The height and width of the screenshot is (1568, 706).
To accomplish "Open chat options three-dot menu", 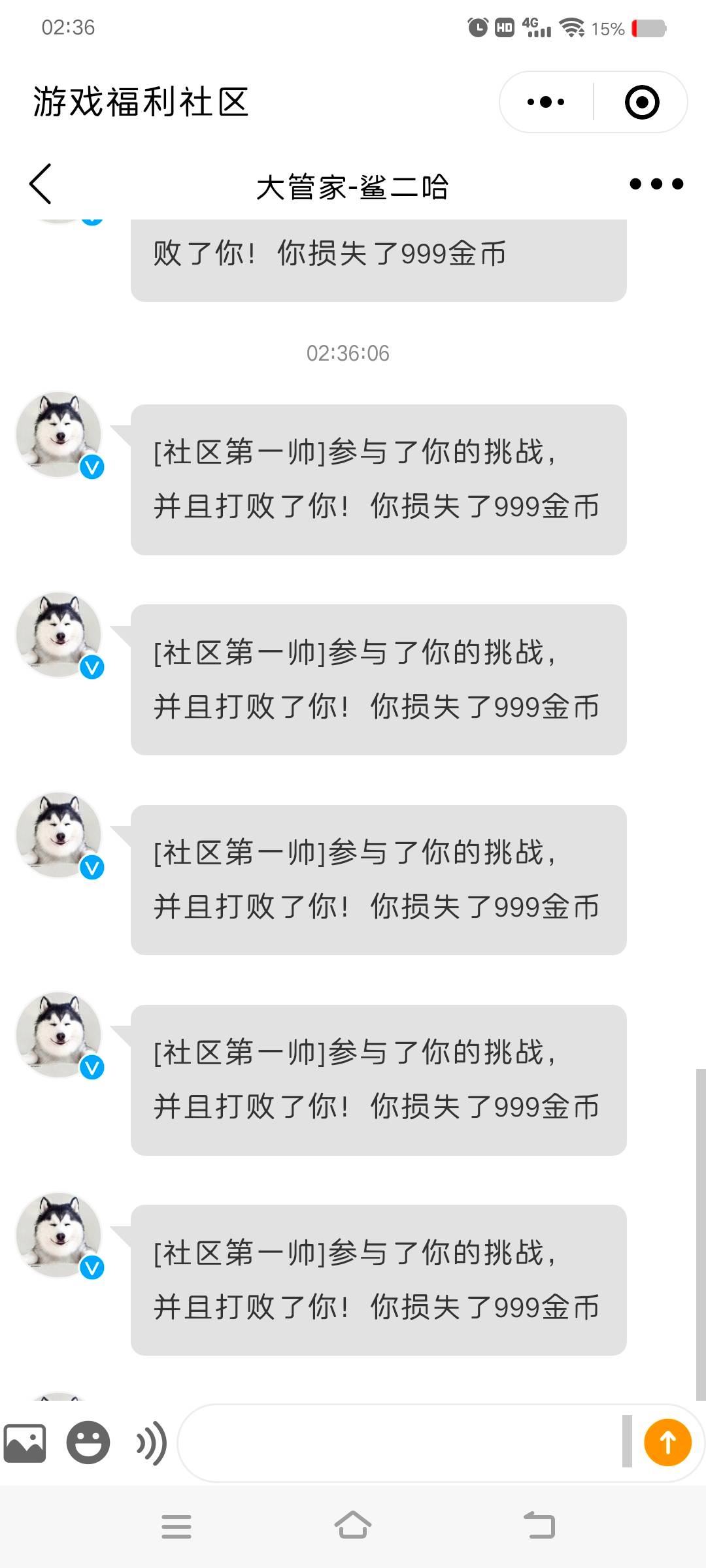I will coord(656,184).
